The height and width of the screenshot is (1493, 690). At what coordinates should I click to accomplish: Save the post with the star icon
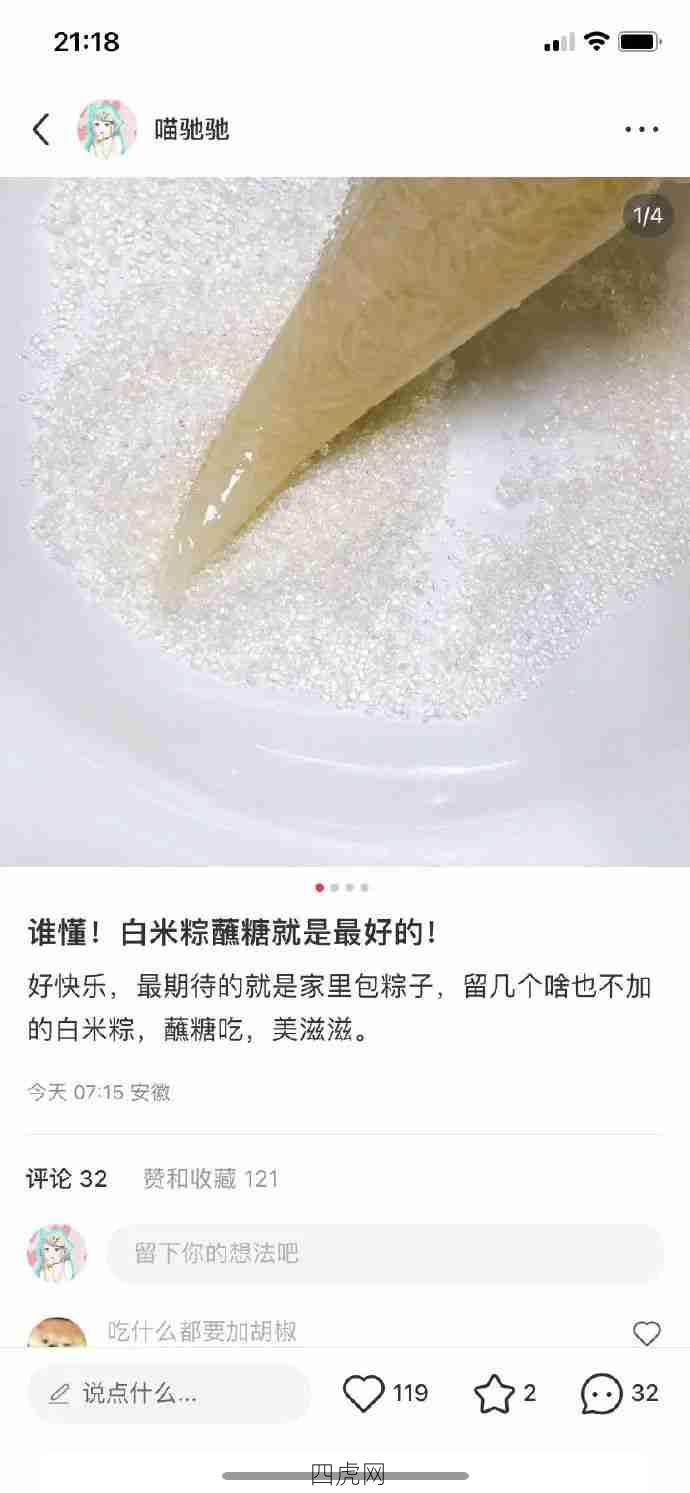tap(494, 1393)
